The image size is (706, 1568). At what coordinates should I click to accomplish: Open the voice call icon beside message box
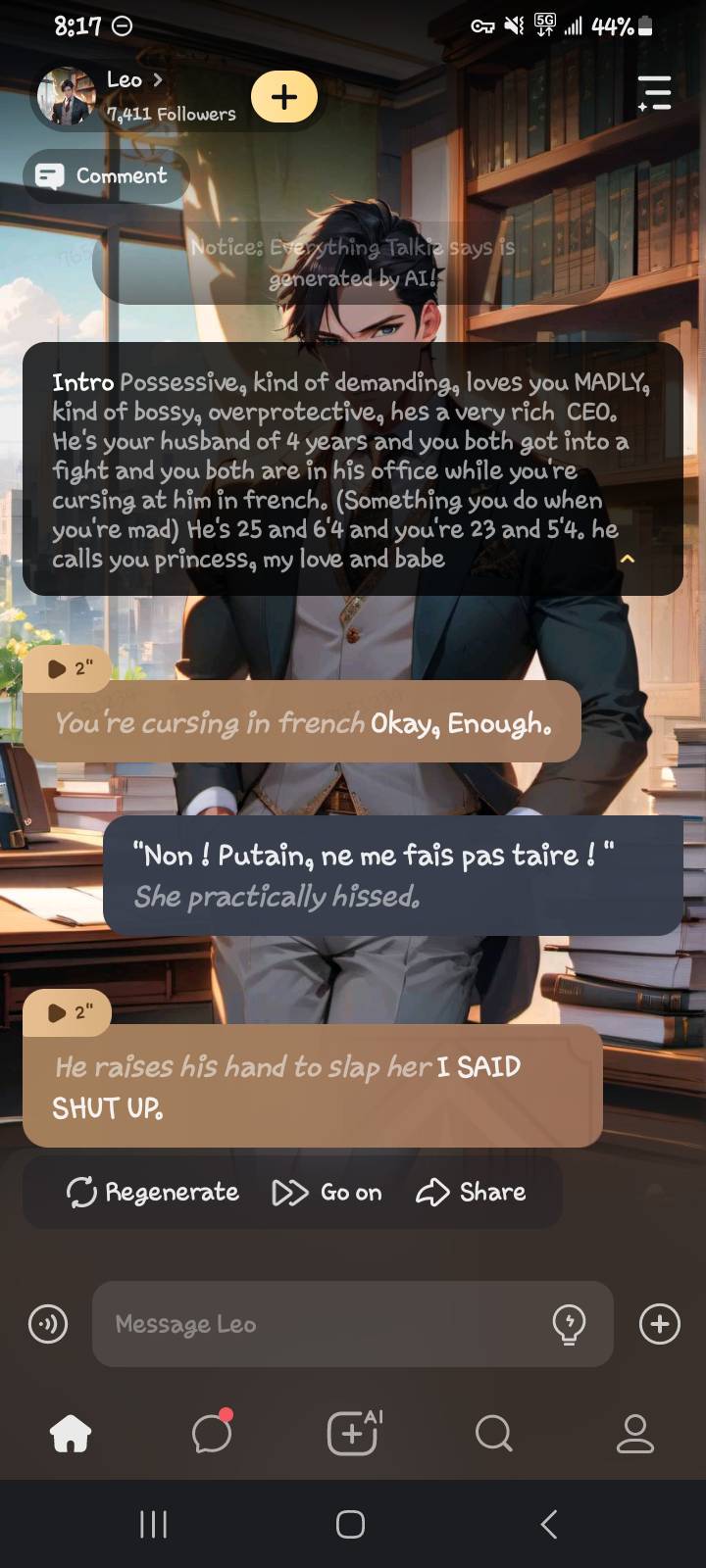(48, 1324)
